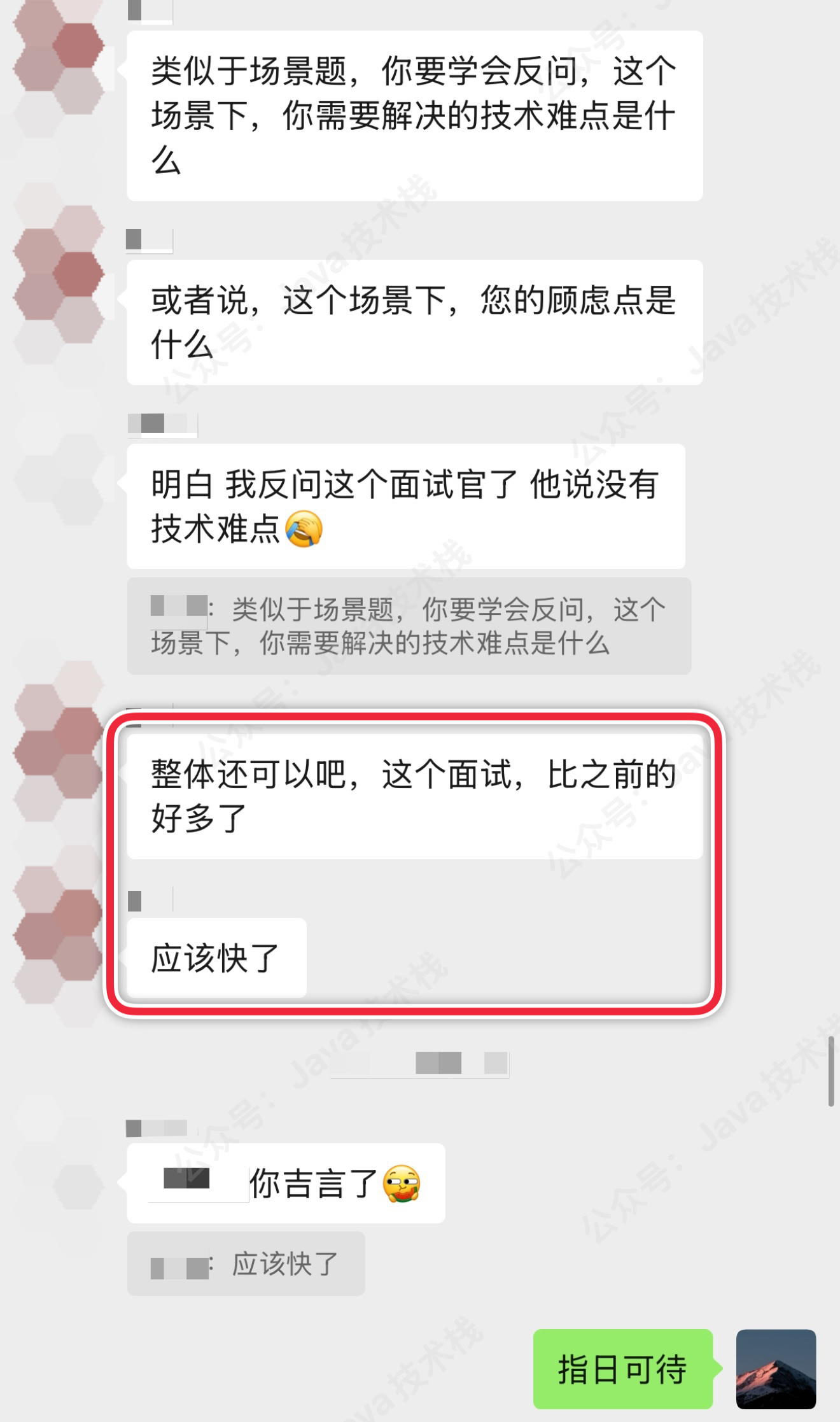Open your own mountain avatar profile
This screenshot has height=1422, width=840.
click(x=775, y=1369)
